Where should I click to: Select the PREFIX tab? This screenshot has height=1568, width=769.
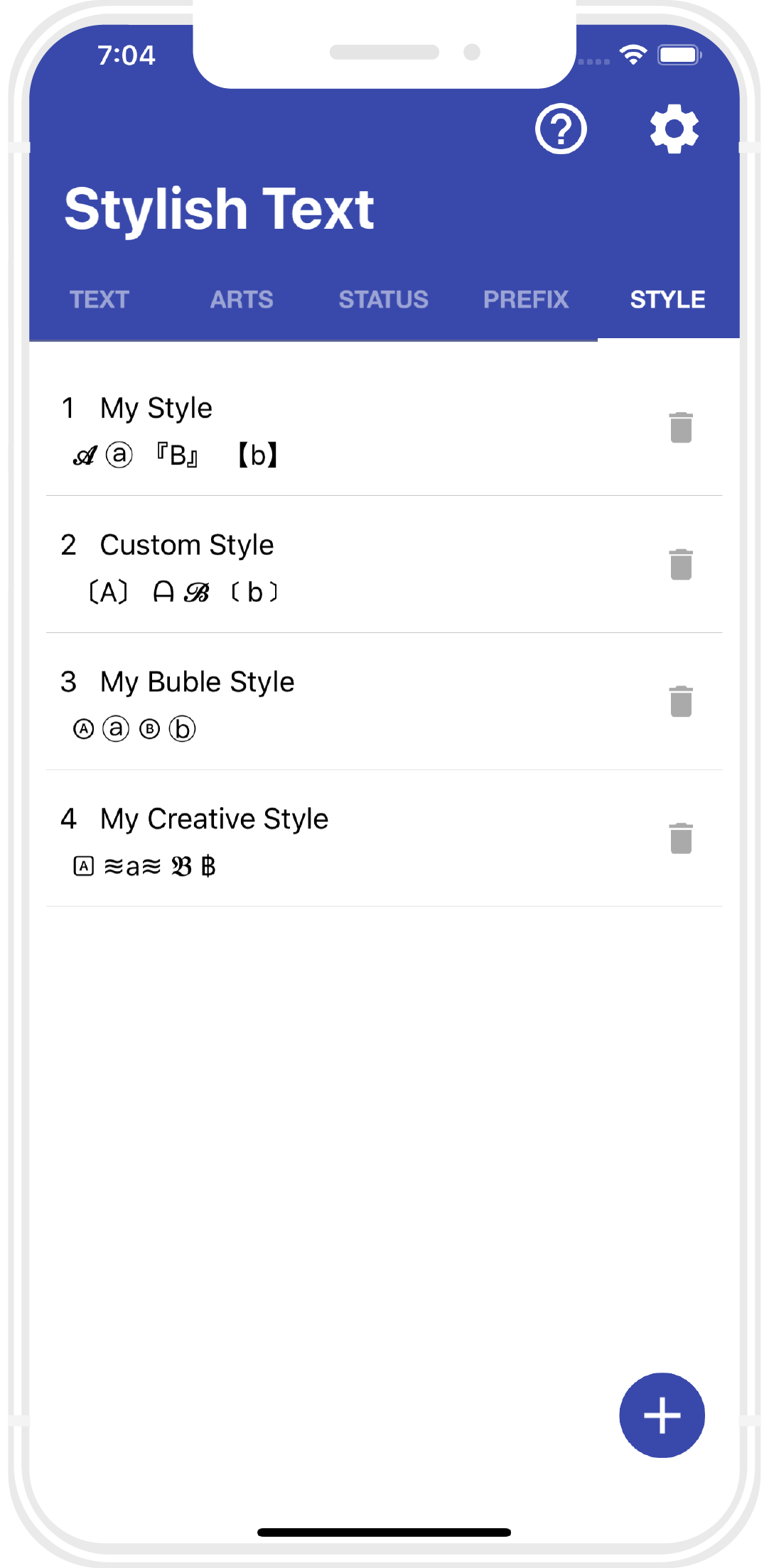coord(526,300)
